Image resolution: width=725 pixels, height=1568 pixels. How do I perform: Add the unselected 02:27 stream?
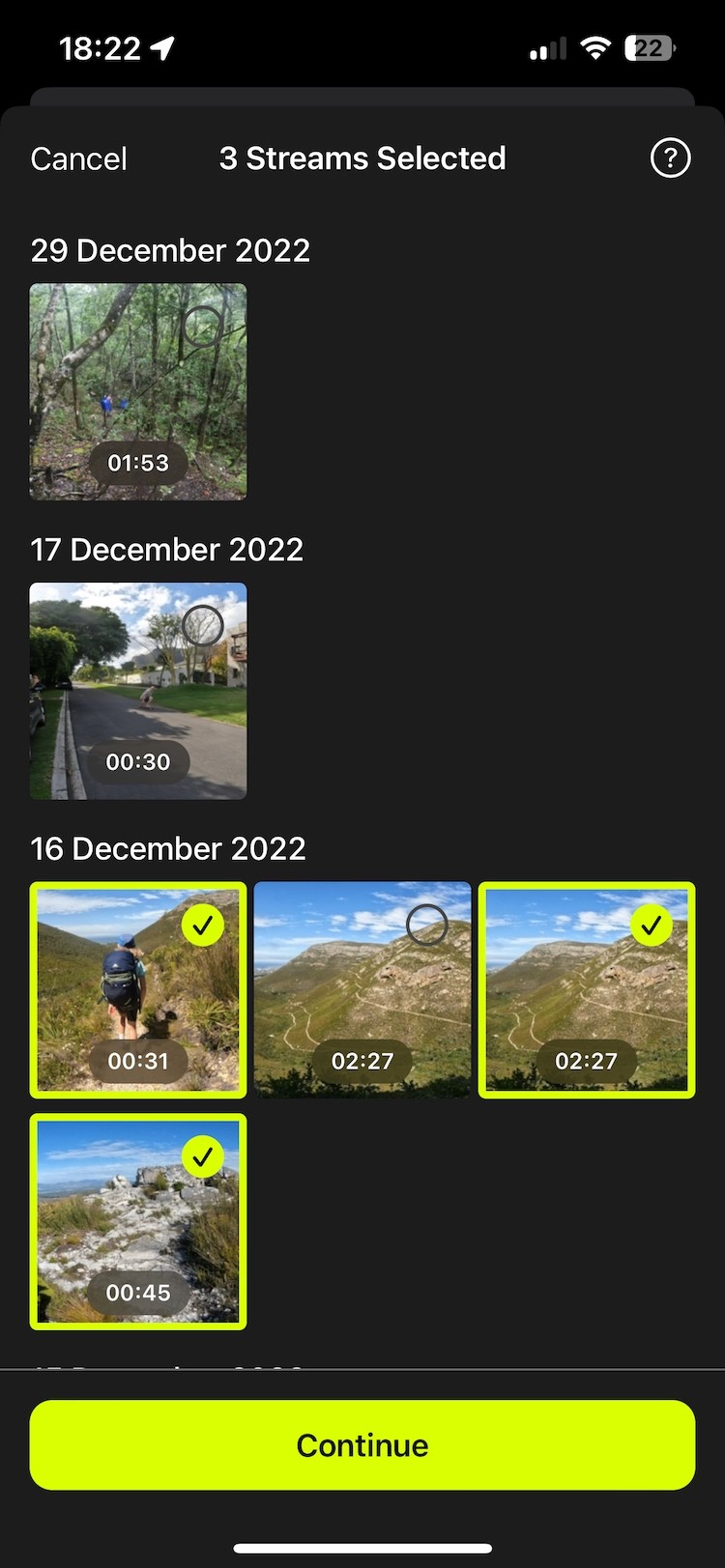(x=362, y=990)
